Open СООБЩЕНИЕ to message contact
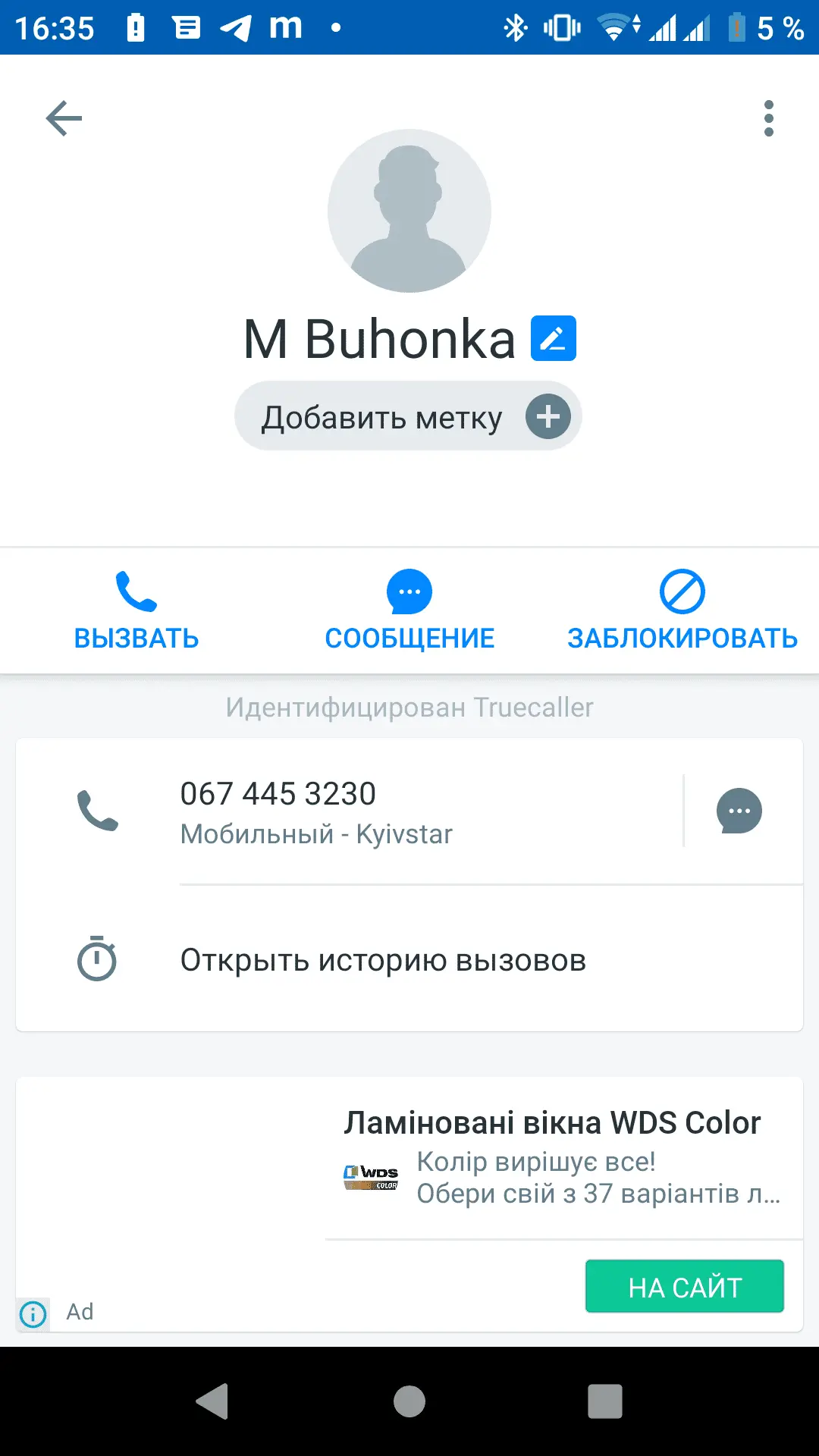 (409, 610)
